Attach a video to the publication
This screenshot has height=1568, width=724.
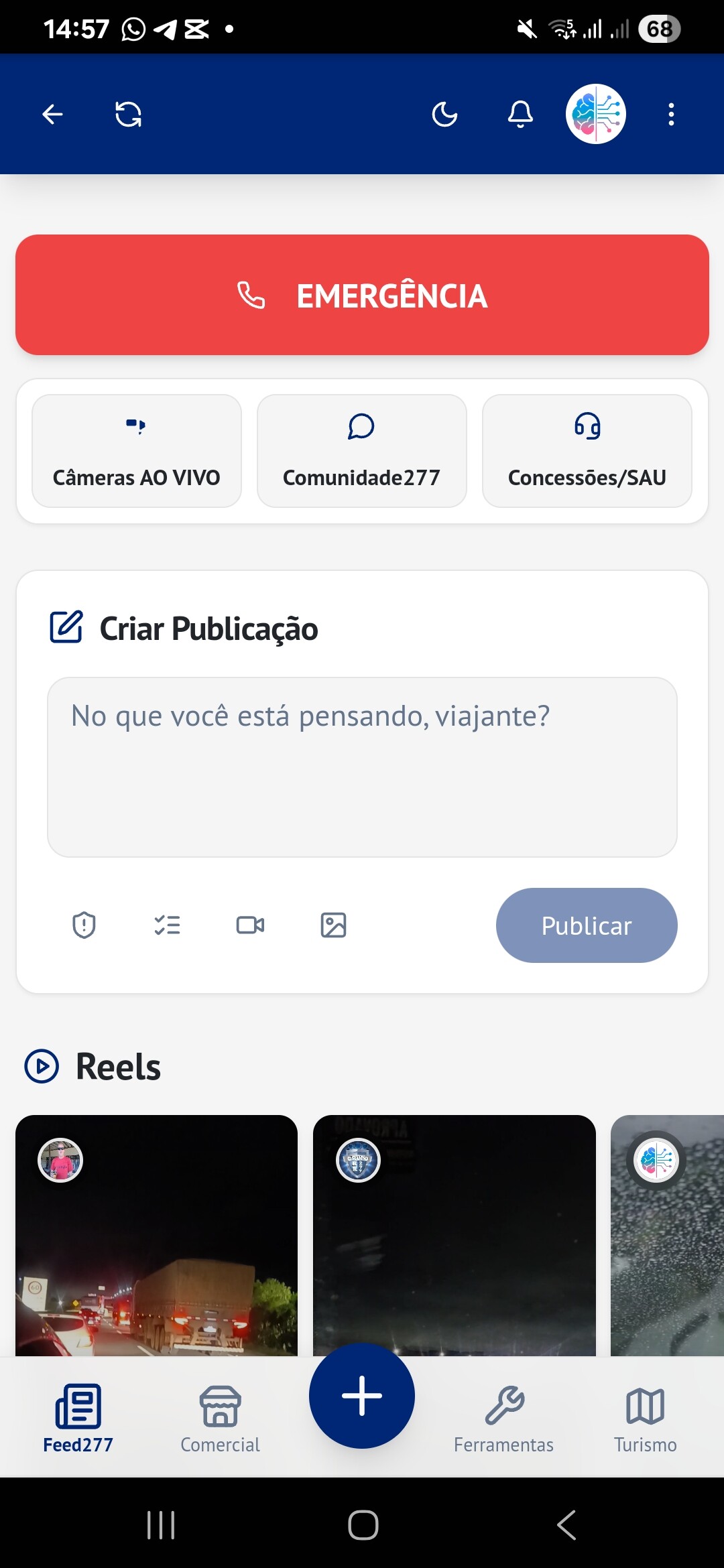click(x=250, y=925)
